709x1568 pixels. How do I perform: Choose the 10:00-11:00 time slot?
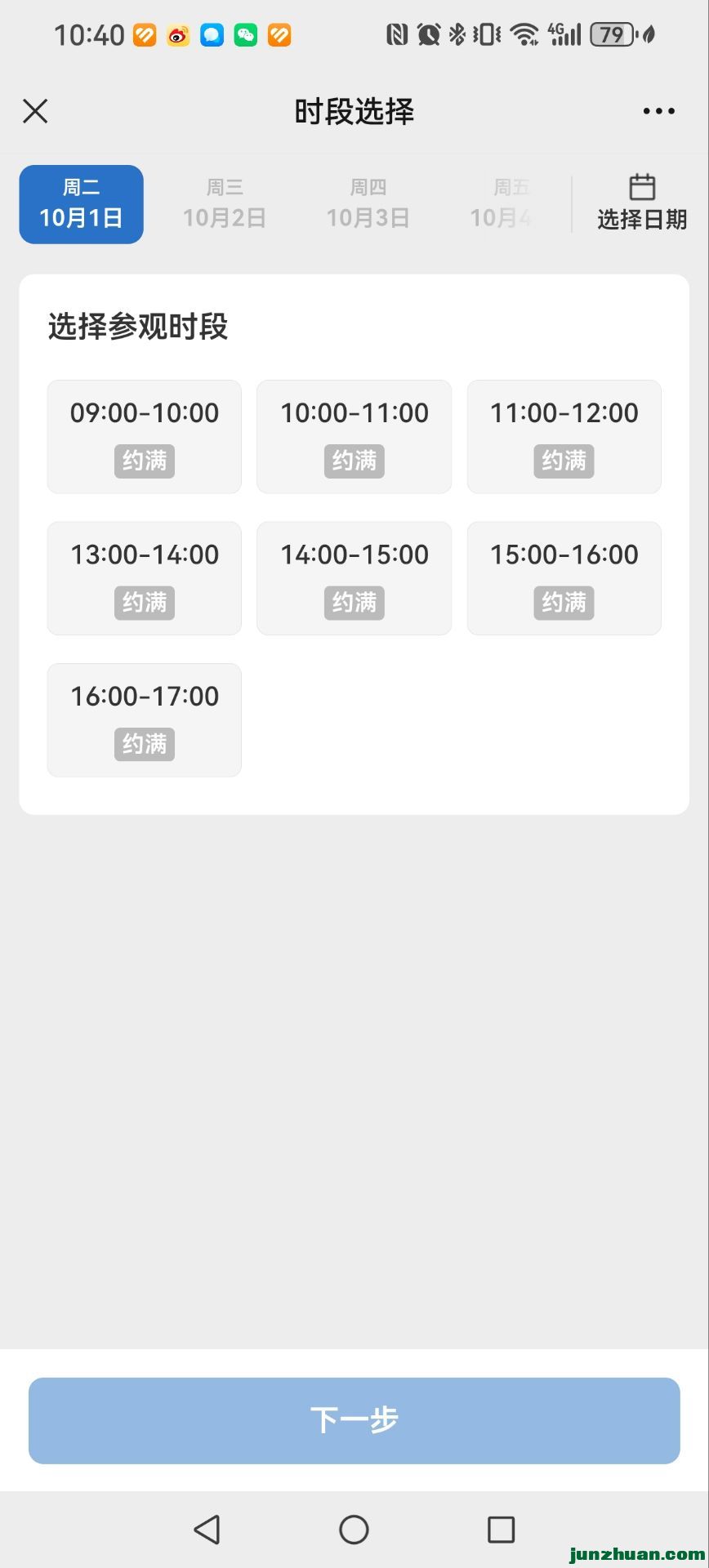point(354,436)
